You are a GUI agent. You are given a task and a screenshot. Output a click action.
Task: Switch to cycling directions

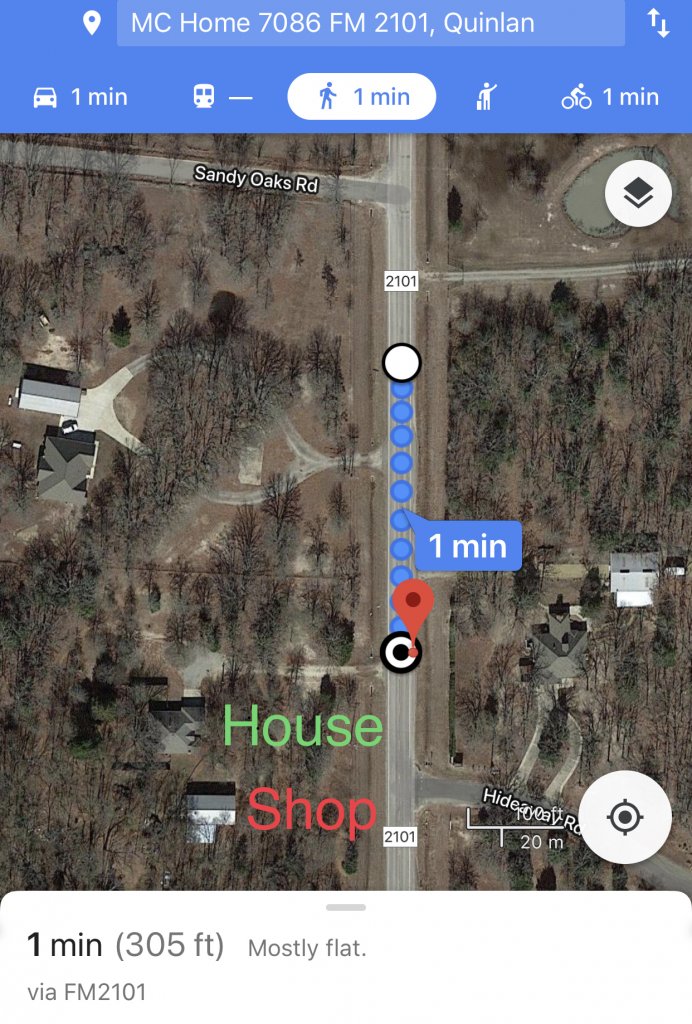point(610,97)
